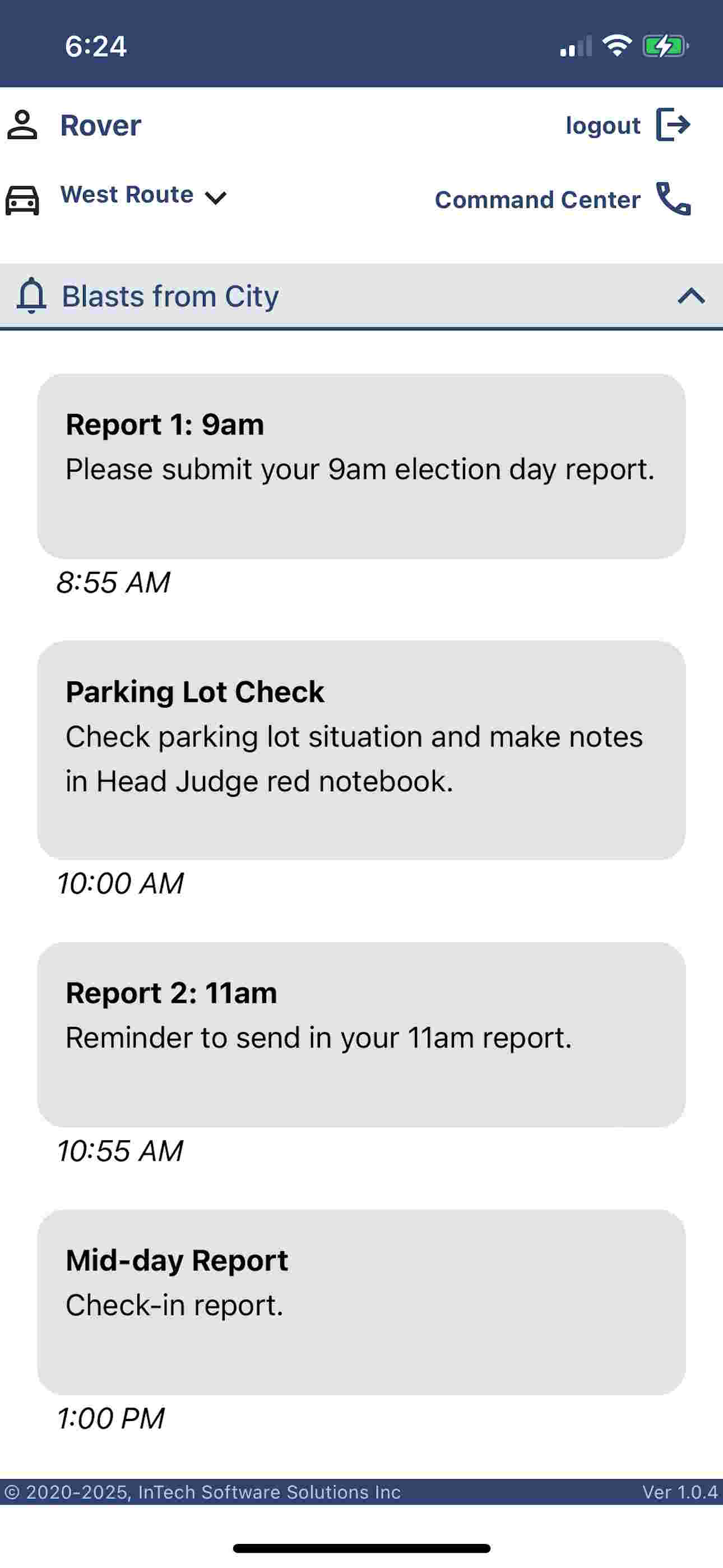Open the West Route dropdown
Image resolution: width=723 pixels, height=1568 pixels.
pos(143,196)
